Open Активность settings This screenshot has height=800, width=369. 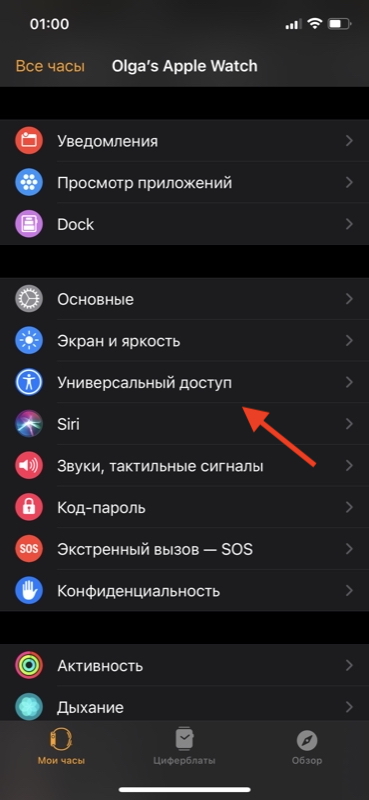pyautogui.click(x=184, y=666)
